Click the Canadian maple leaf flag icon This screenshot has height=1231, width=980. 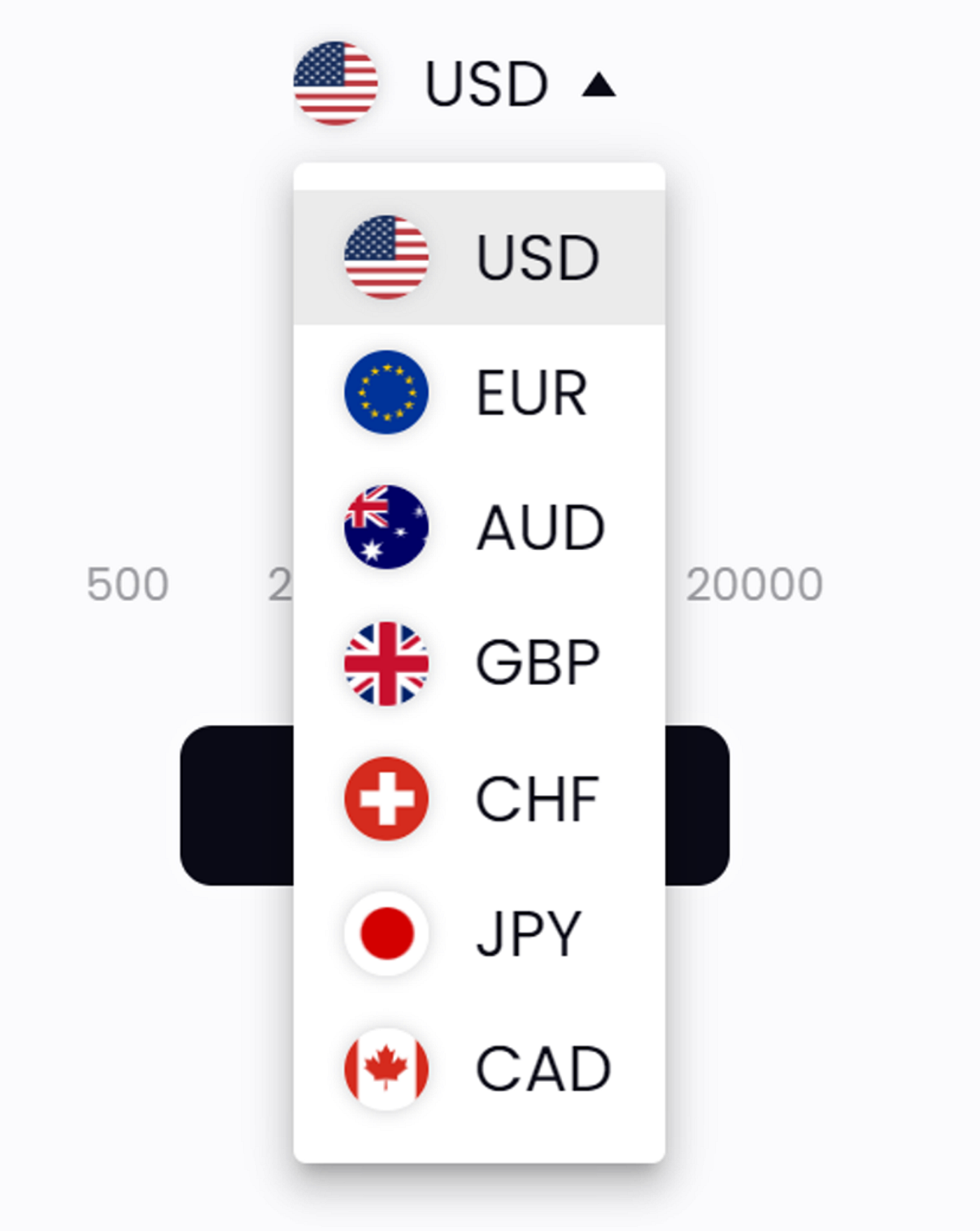(387, 1067)
